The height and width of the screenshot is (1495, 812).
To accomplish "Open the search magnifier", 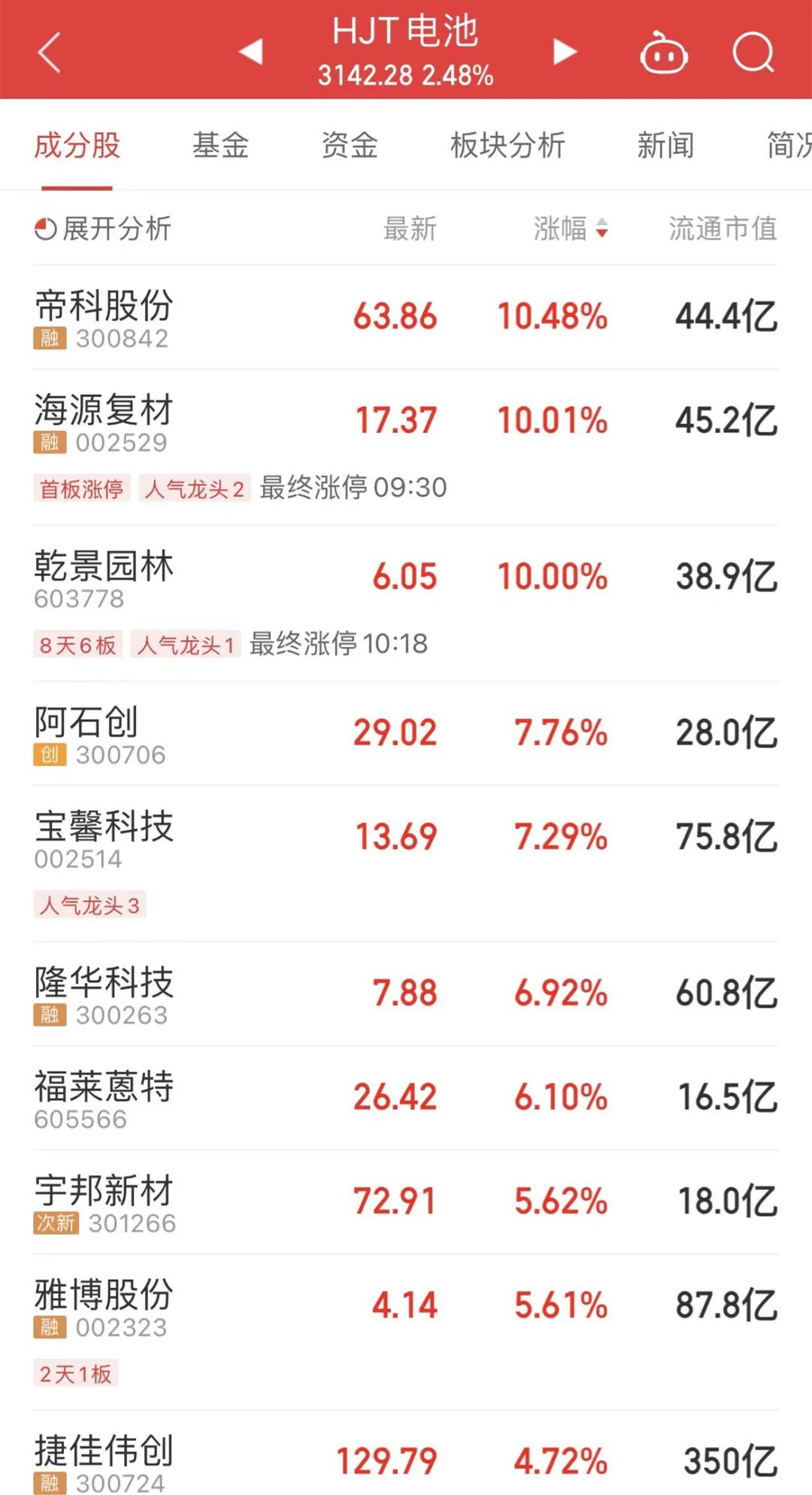I will click(x=753, y=53).
